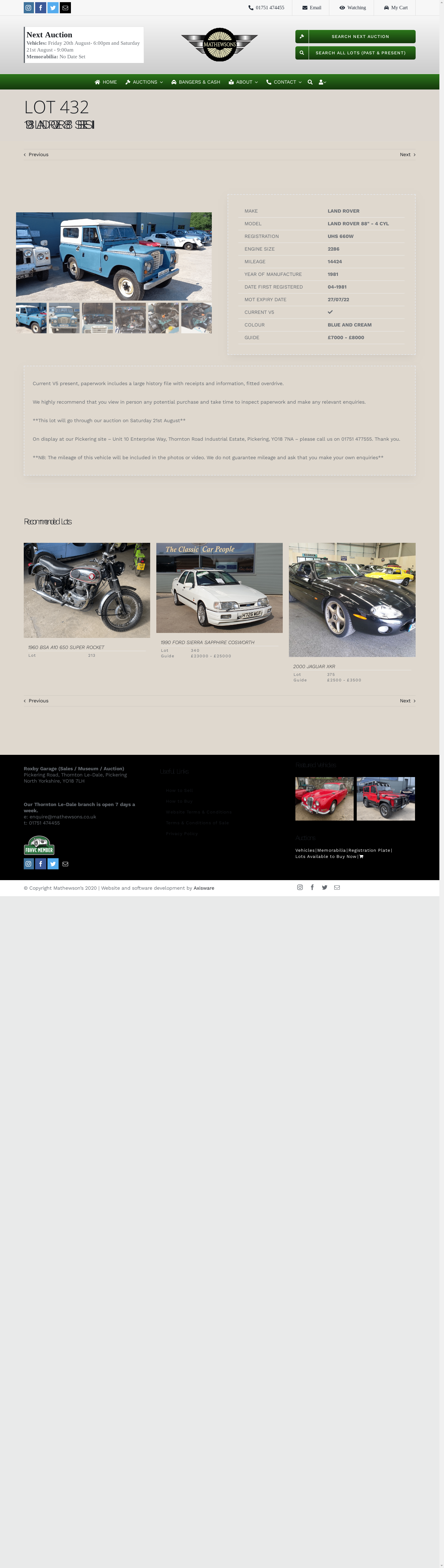Go to Next lot above the photos

(407, 155)
